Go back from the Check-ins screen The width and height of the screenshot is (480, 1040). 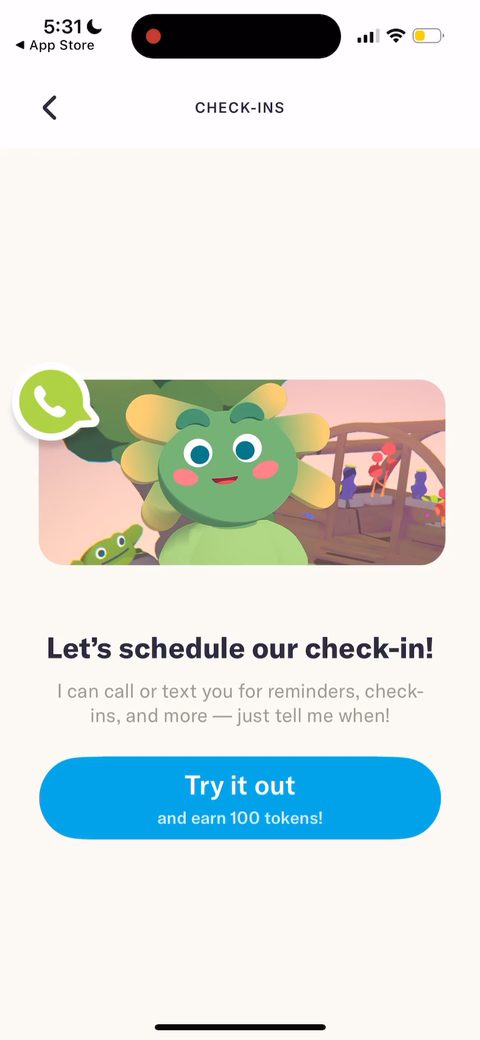coord(50,107)
